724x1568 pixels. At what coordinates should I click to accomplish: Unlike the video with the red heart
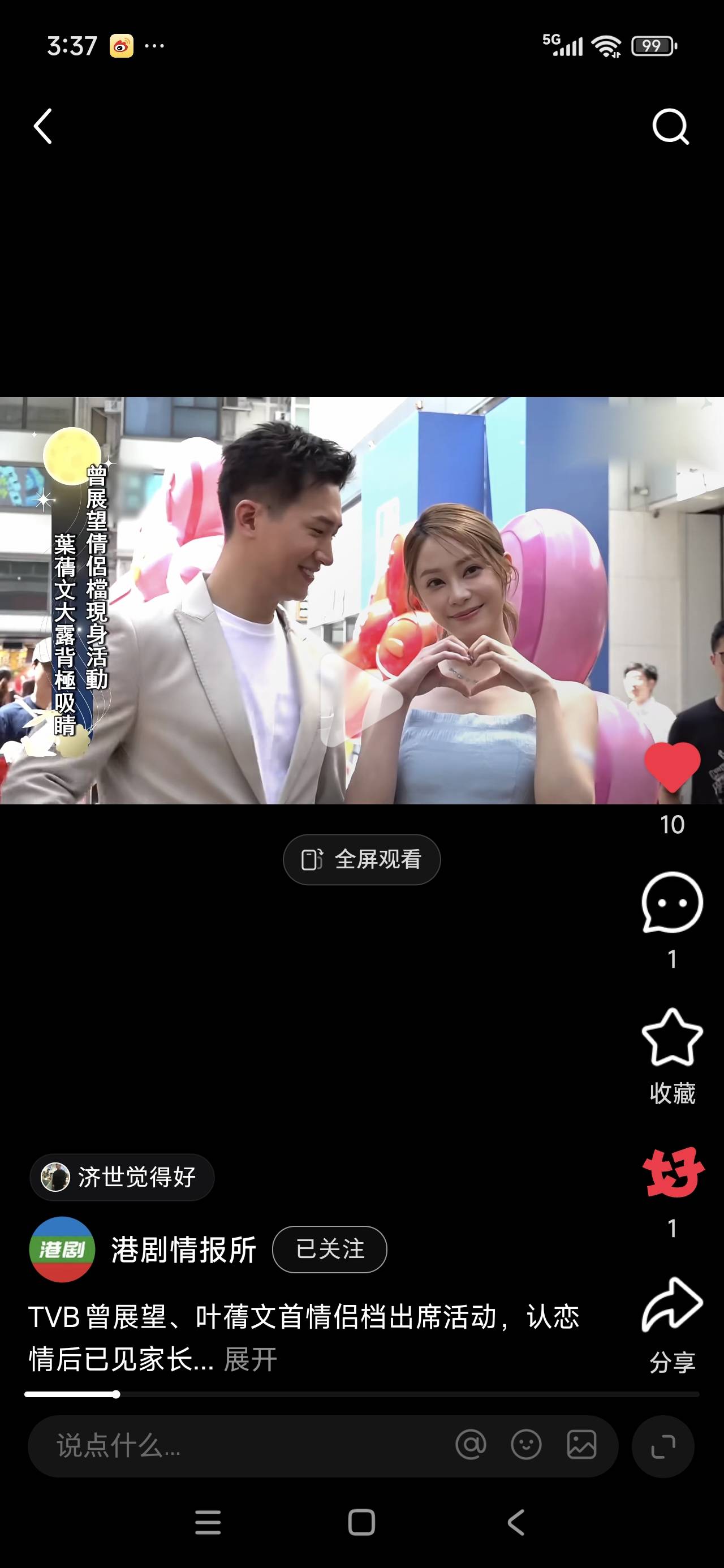(671, 767)
